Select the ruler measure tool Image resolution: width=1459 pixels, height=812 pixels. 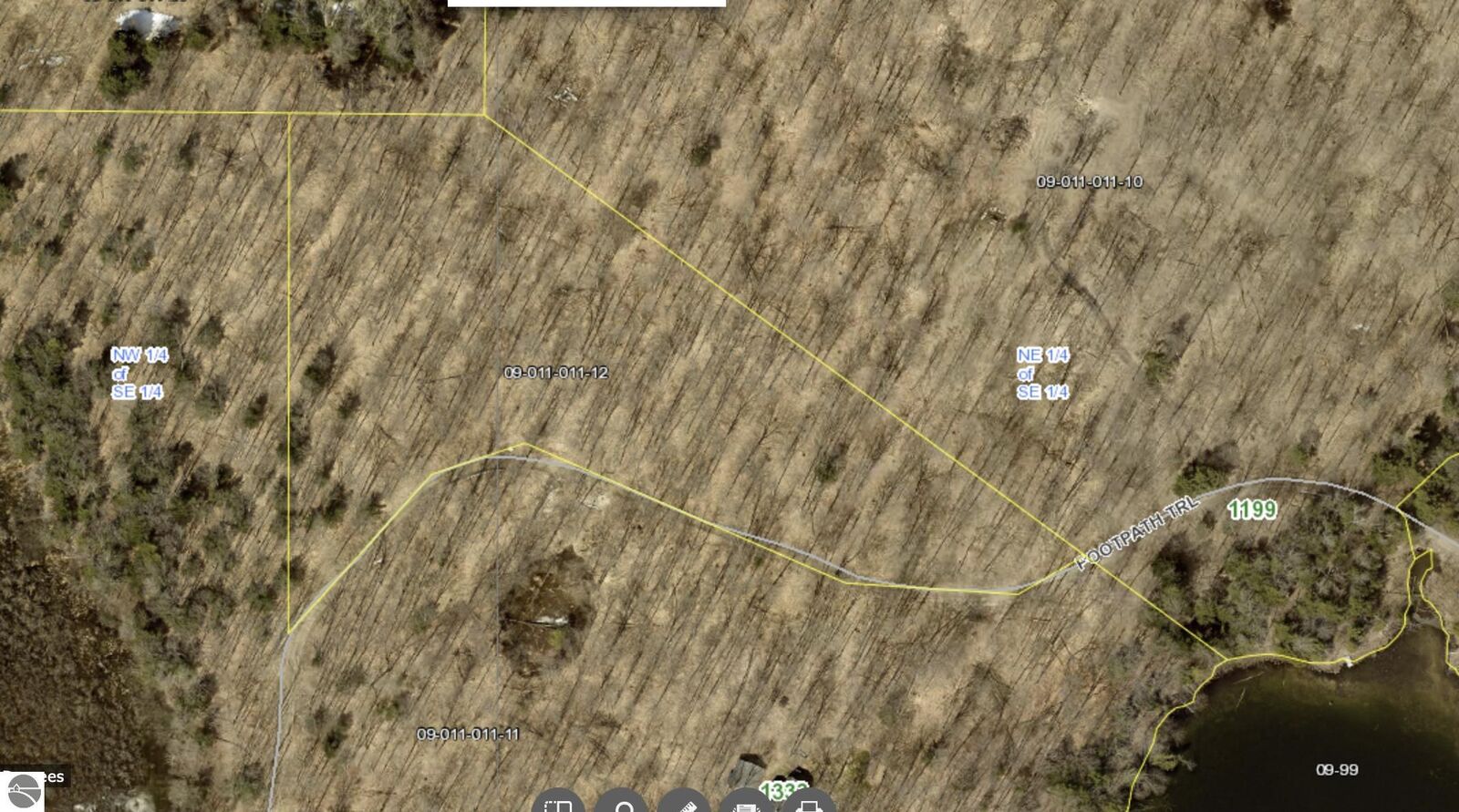[684, 804]
